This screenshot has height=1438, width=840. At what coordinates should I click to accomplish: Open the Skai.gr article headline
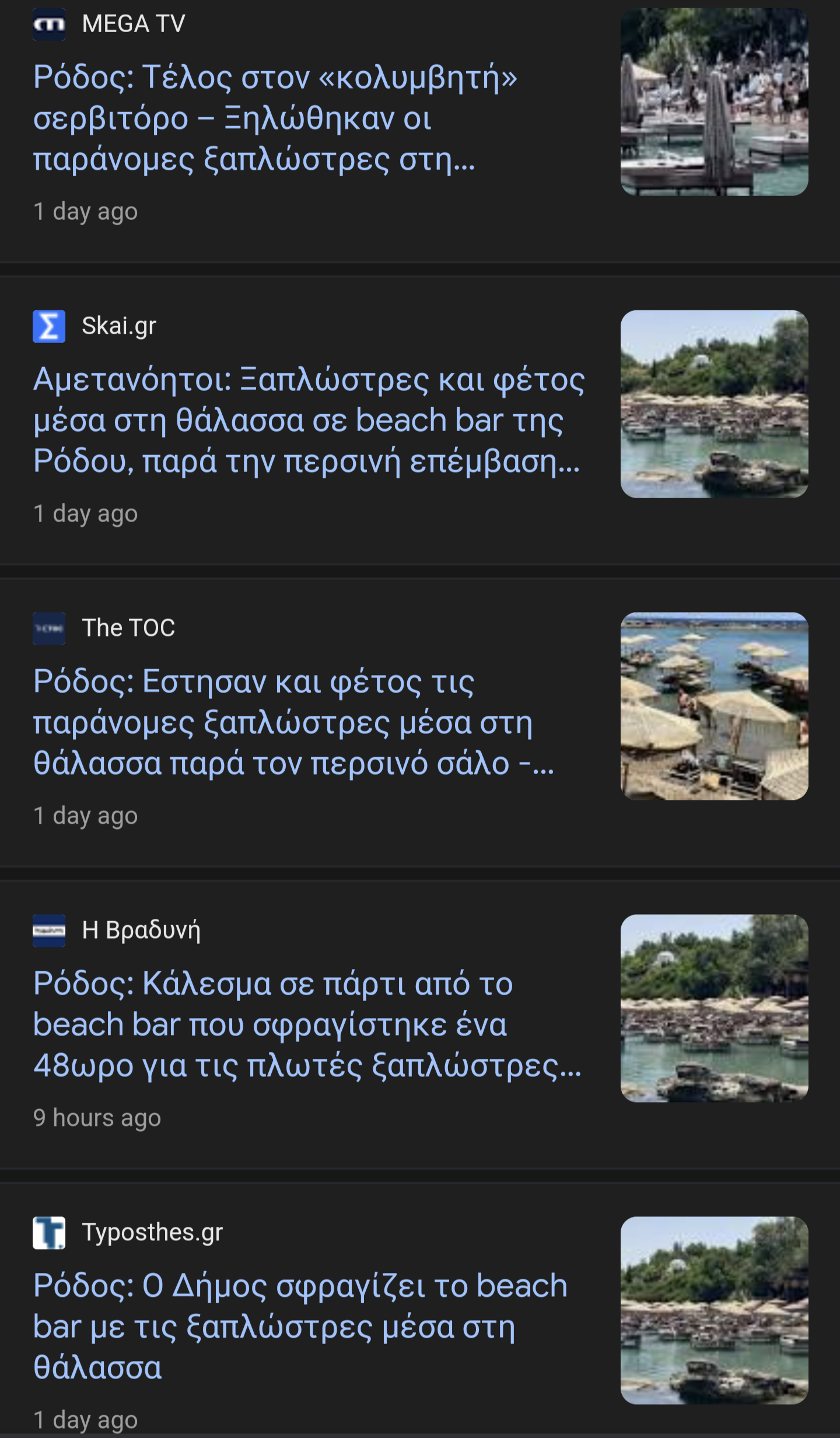pos(308,420)
